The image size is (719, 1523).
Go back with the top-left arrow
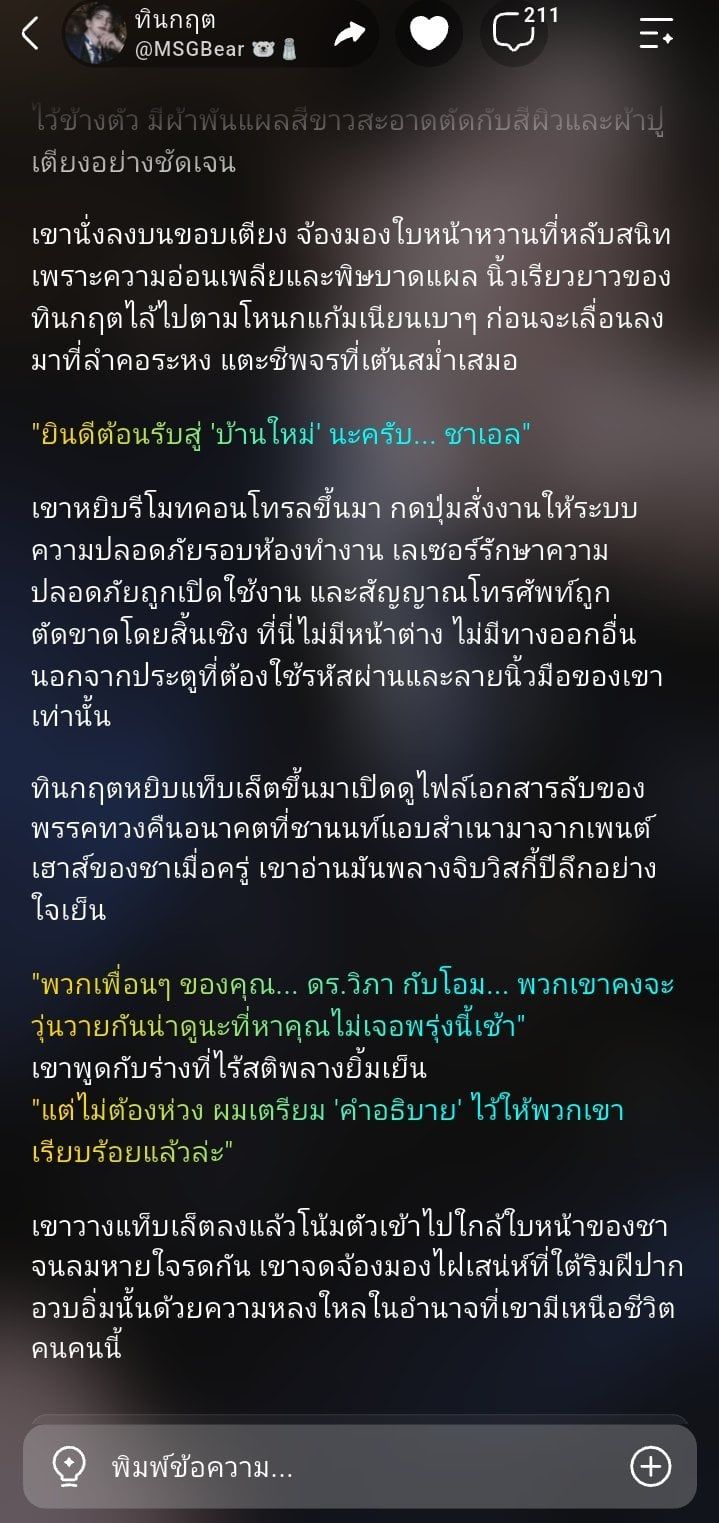click(30, 34)
